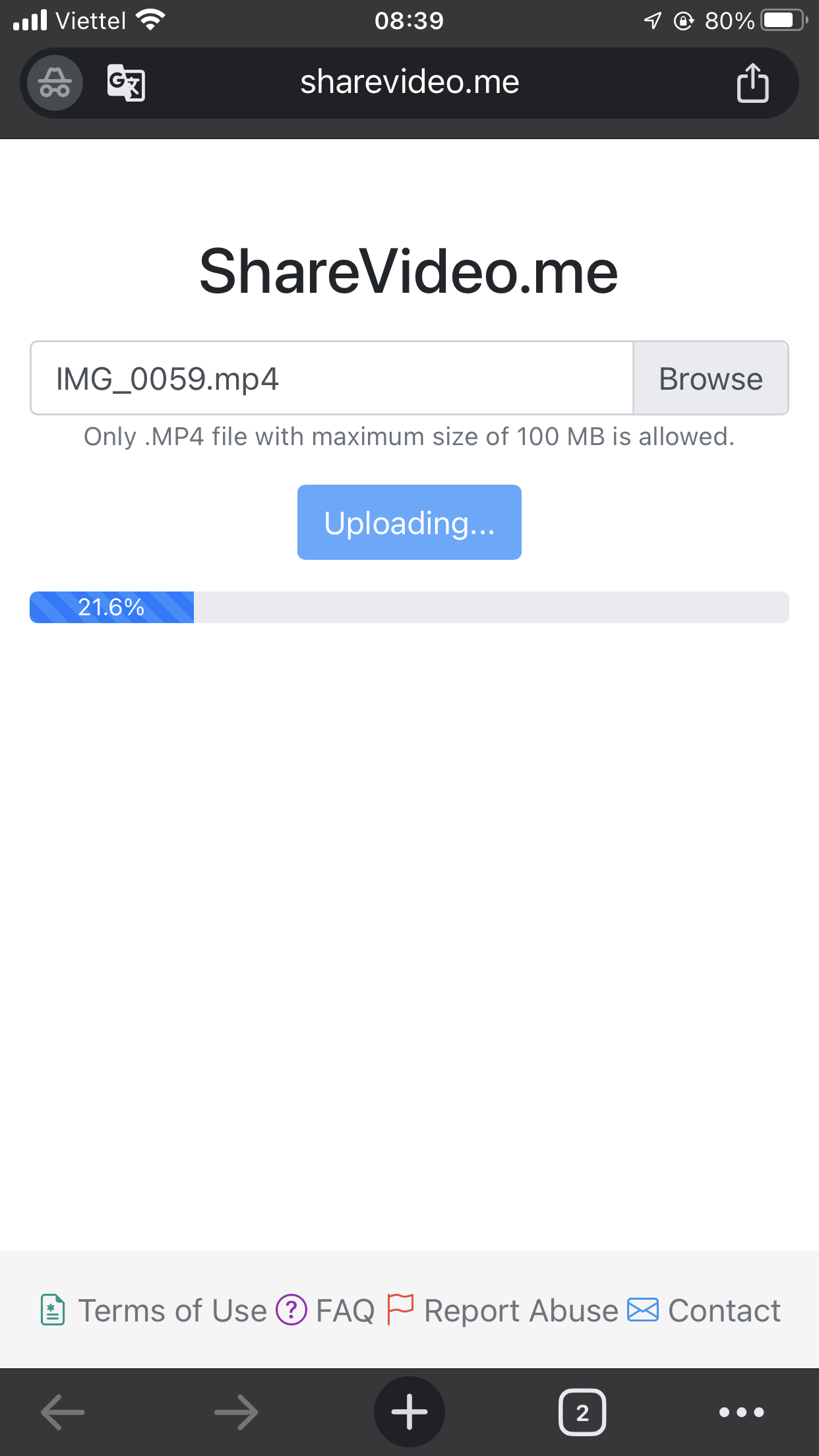Browse for a video file
This screenshot has height=1456, width=819.
coord(711,379)
